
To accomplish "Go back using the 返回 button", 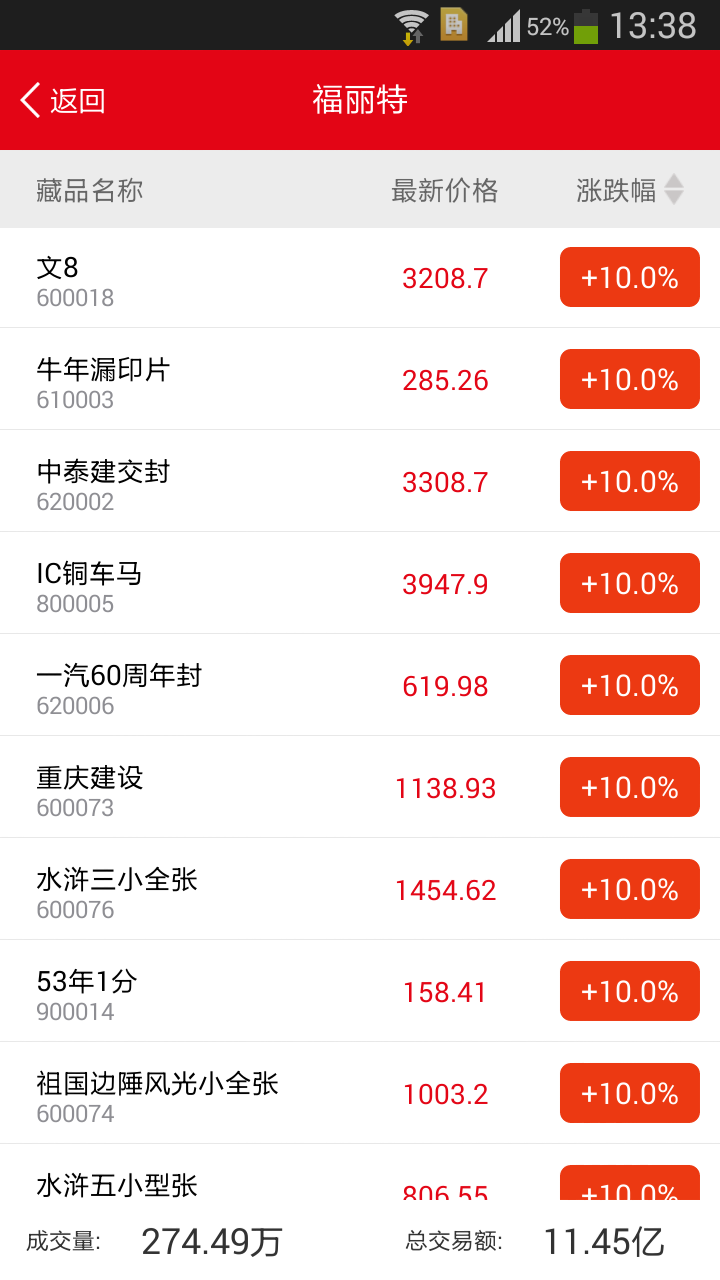I will (62, 100).
